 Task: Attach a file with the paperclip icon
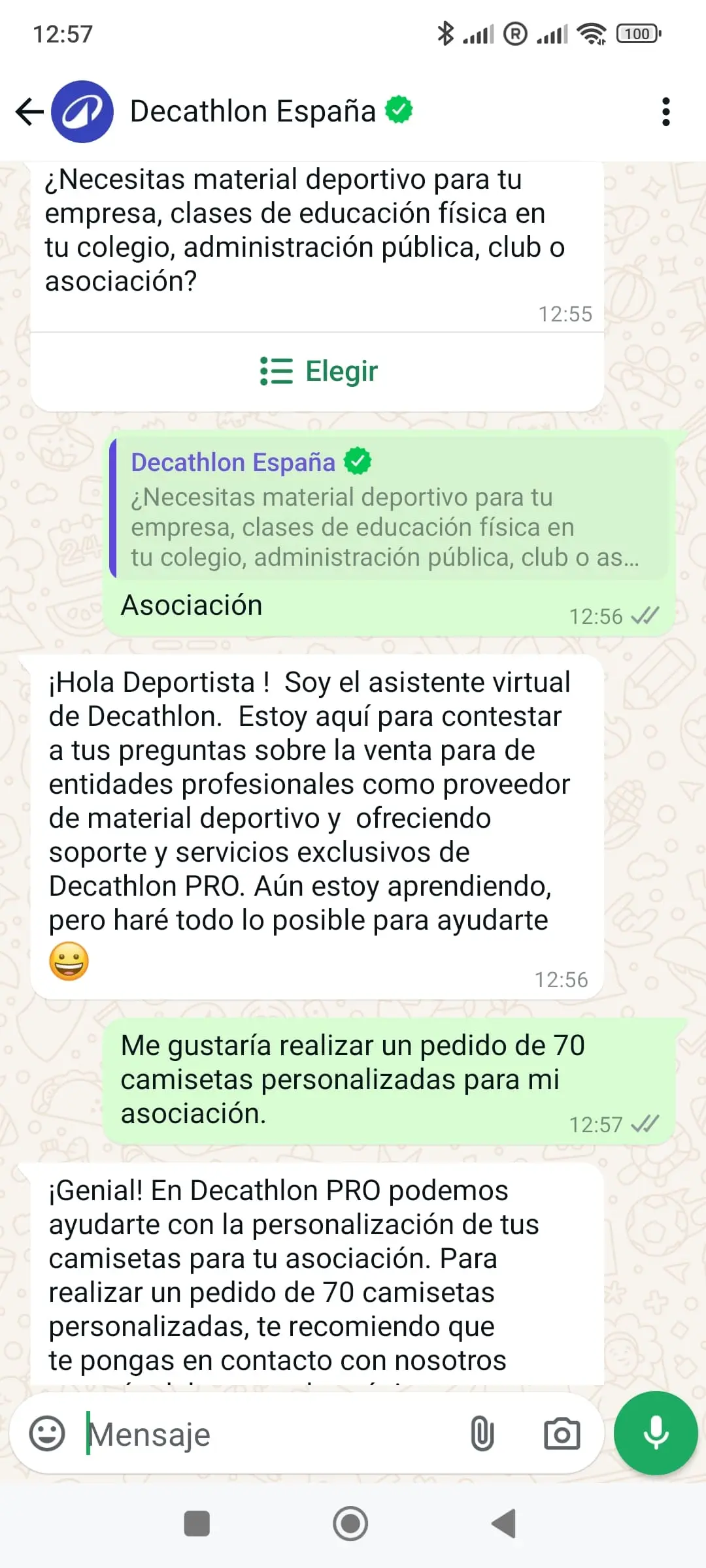pyautogui.click(x=482, y=1434)
